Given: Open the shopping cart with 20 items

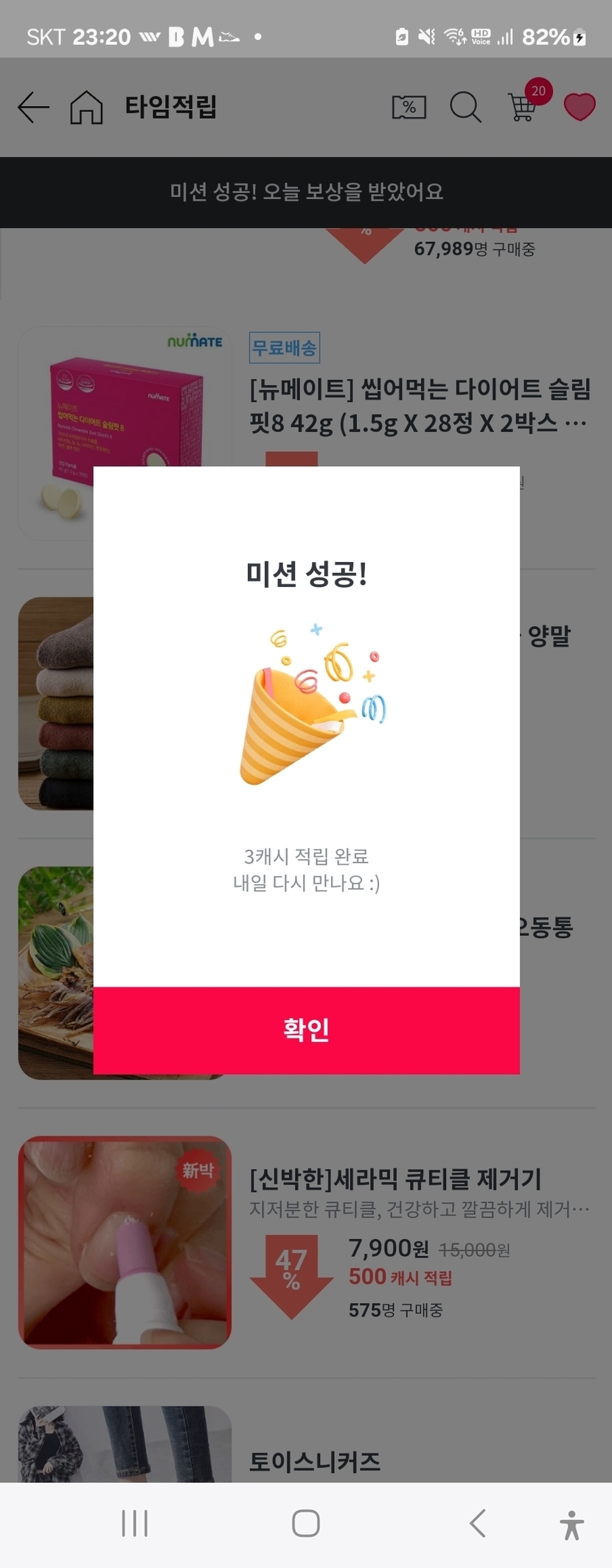Looking at the screenshot, I should click(x=524, y=106).
